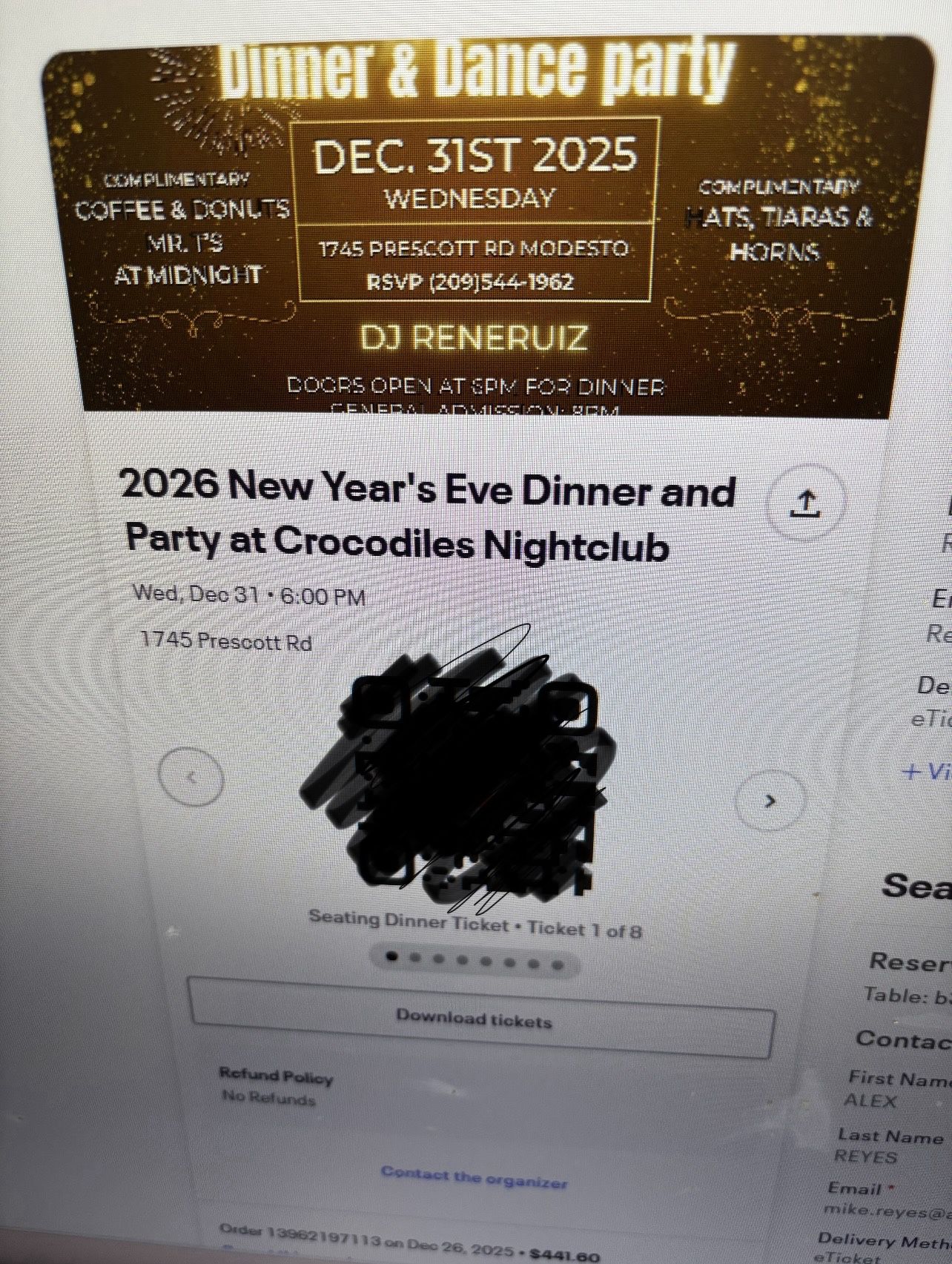Image resolution: width=952 pixels, height=1264 pixels.
Task: Jump to the second ticket dot
Action: click(415, 958)
